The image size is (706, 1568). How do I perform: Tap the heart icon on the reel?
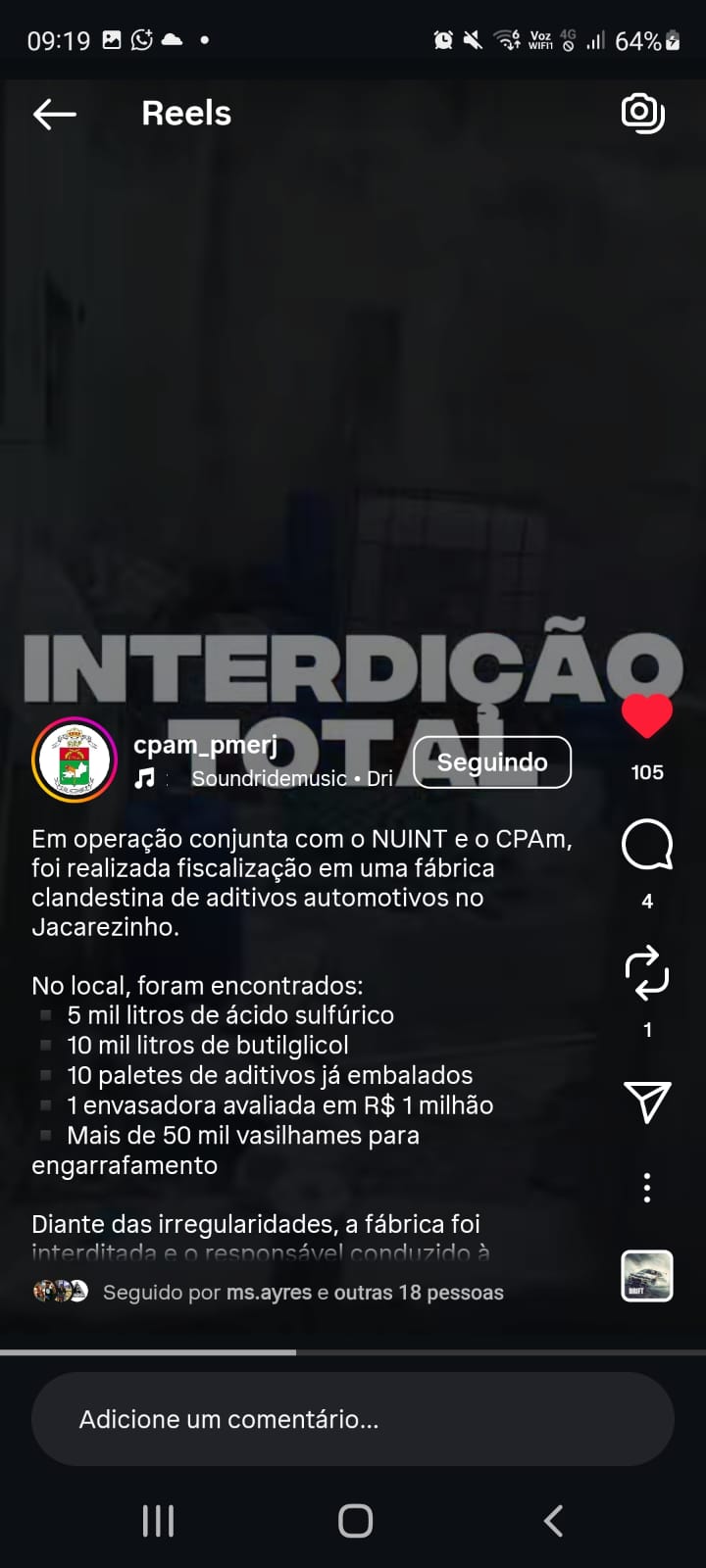647,716
